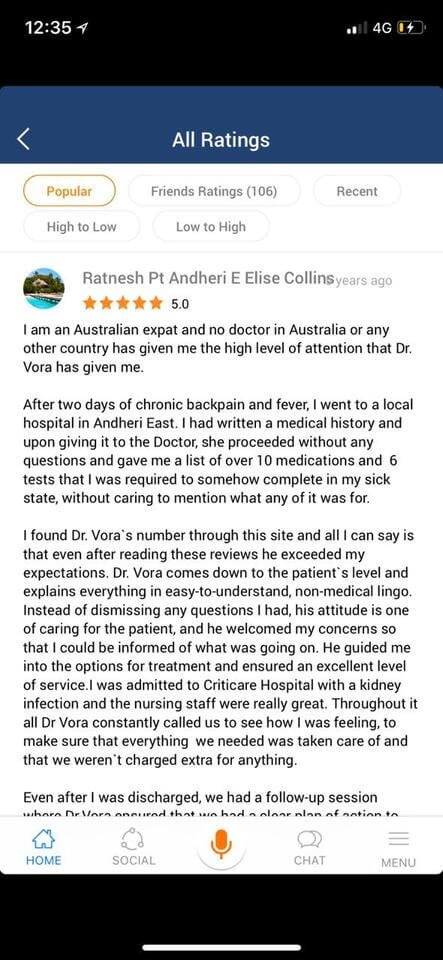Open the Menu tab
Screen dimensions: 443x960
tap(398, 849)
